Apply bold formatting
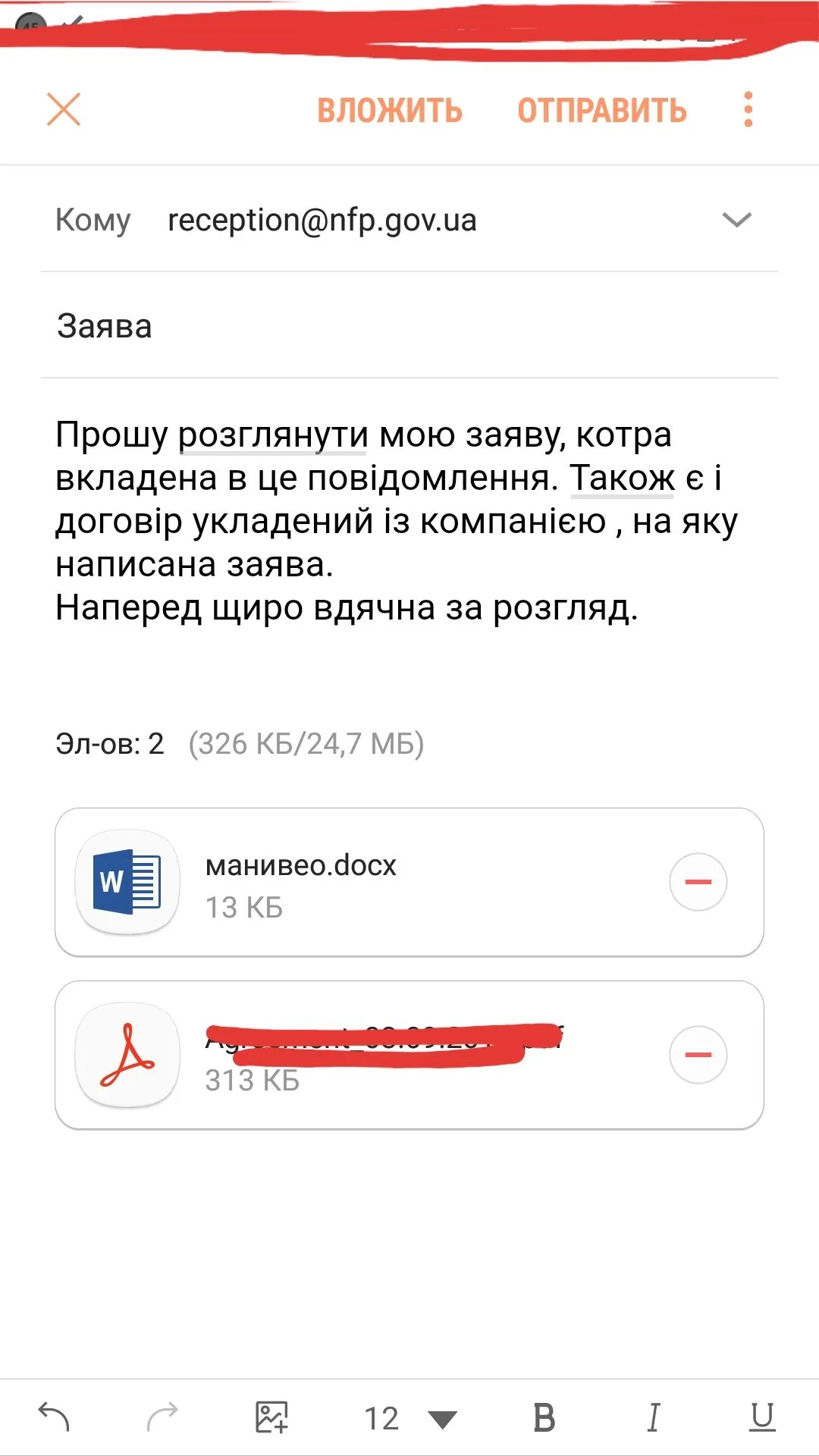The image size is (819, 1456). click(x=544, y=1417)
